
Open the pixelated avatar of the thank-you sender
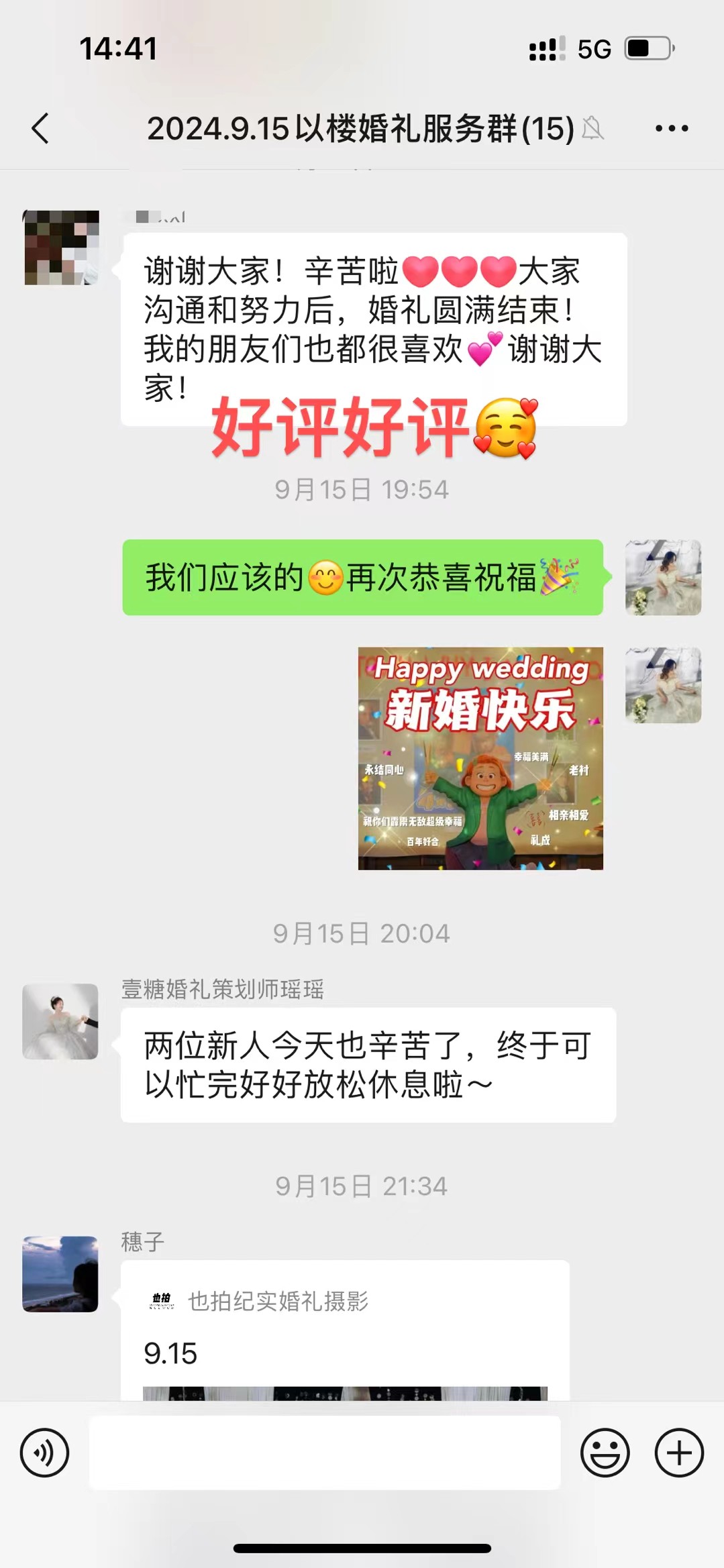62,248
